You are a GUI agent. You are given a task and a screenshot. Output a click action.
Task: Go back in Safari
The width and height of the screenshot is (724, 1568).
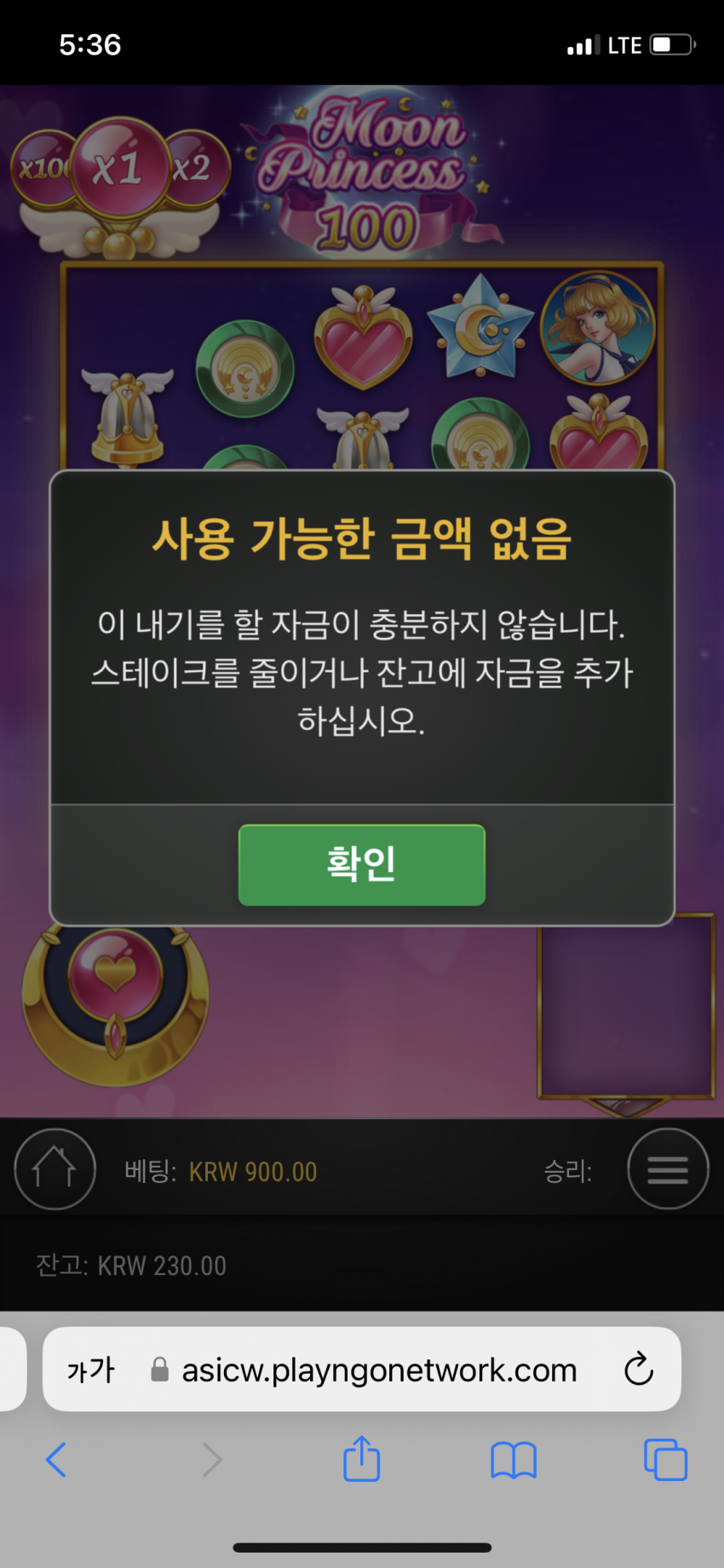coord(56,1460)
